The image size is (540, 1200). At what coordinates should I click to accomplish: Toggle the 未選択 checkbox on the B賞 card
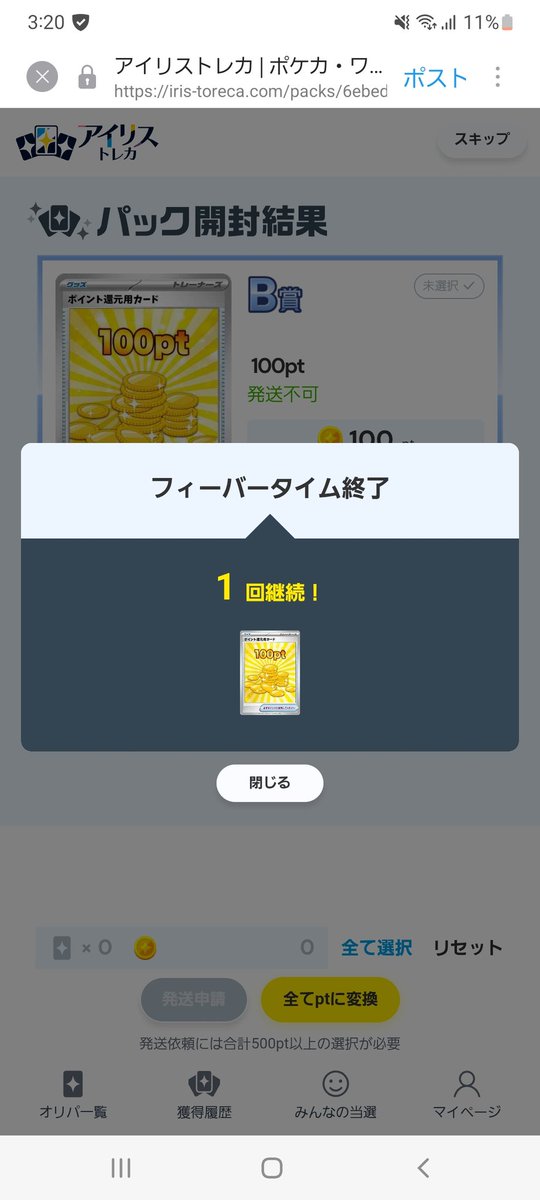point(449,286)
